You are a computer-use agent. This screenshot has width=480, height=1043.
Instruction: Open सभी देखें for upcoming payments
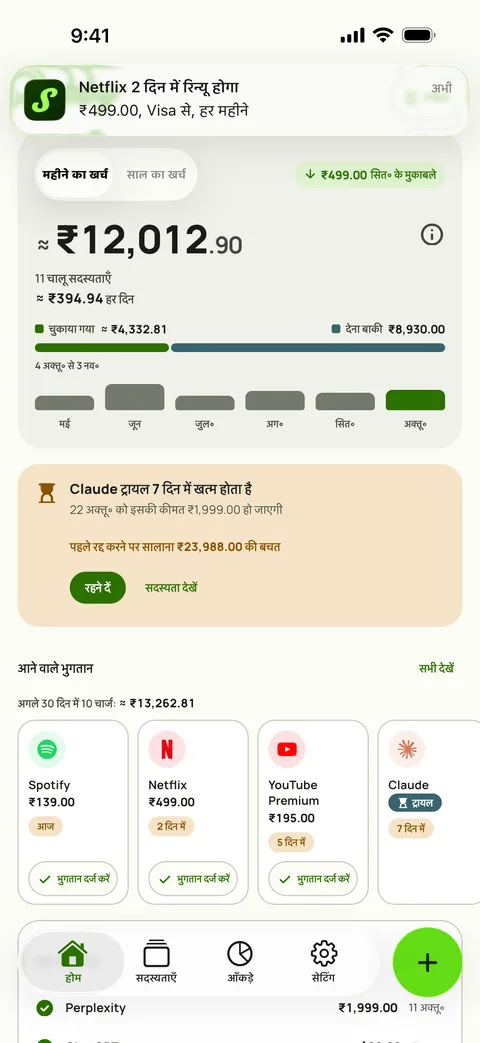point(436,669)
